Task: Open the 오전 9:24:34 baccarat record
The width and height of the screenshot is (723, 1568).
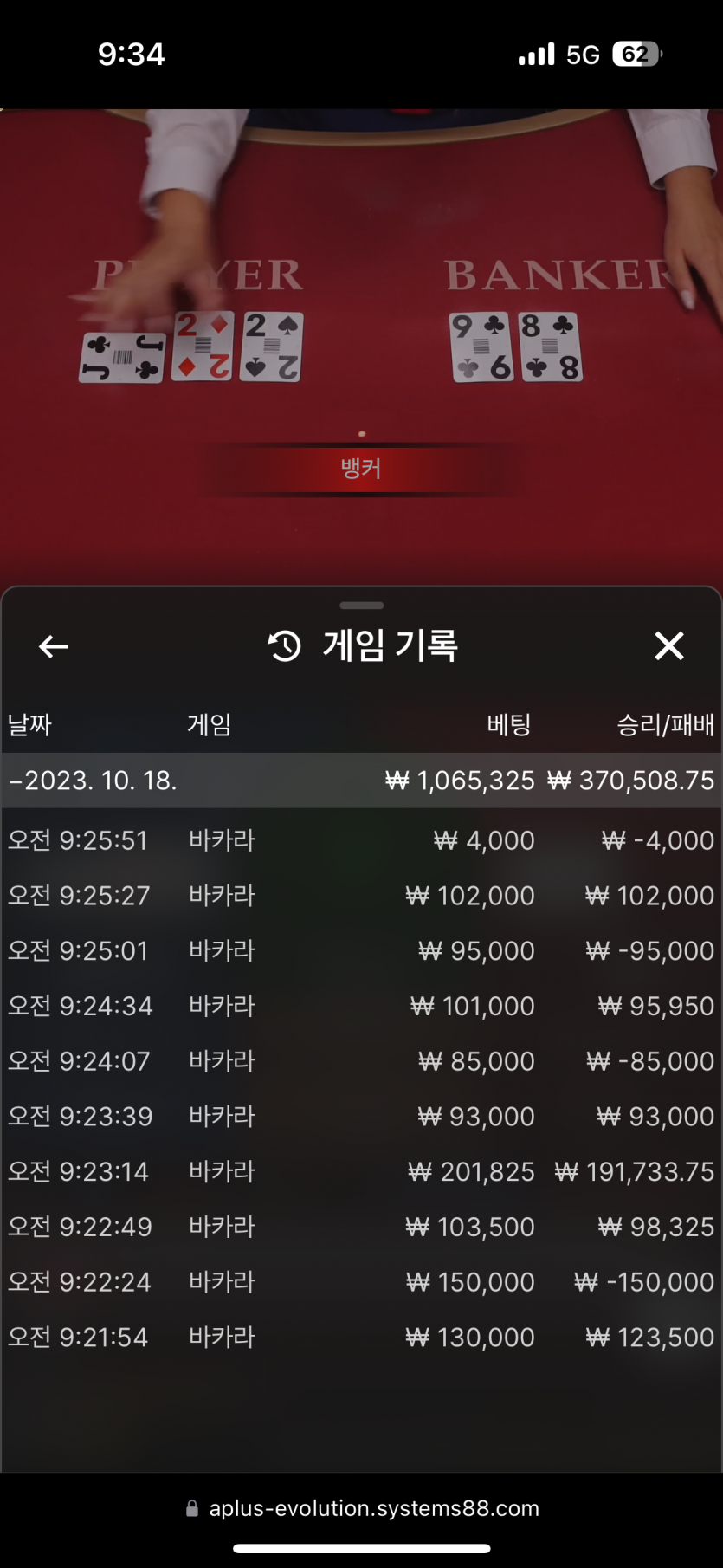Action: [x=361, y=1007]
